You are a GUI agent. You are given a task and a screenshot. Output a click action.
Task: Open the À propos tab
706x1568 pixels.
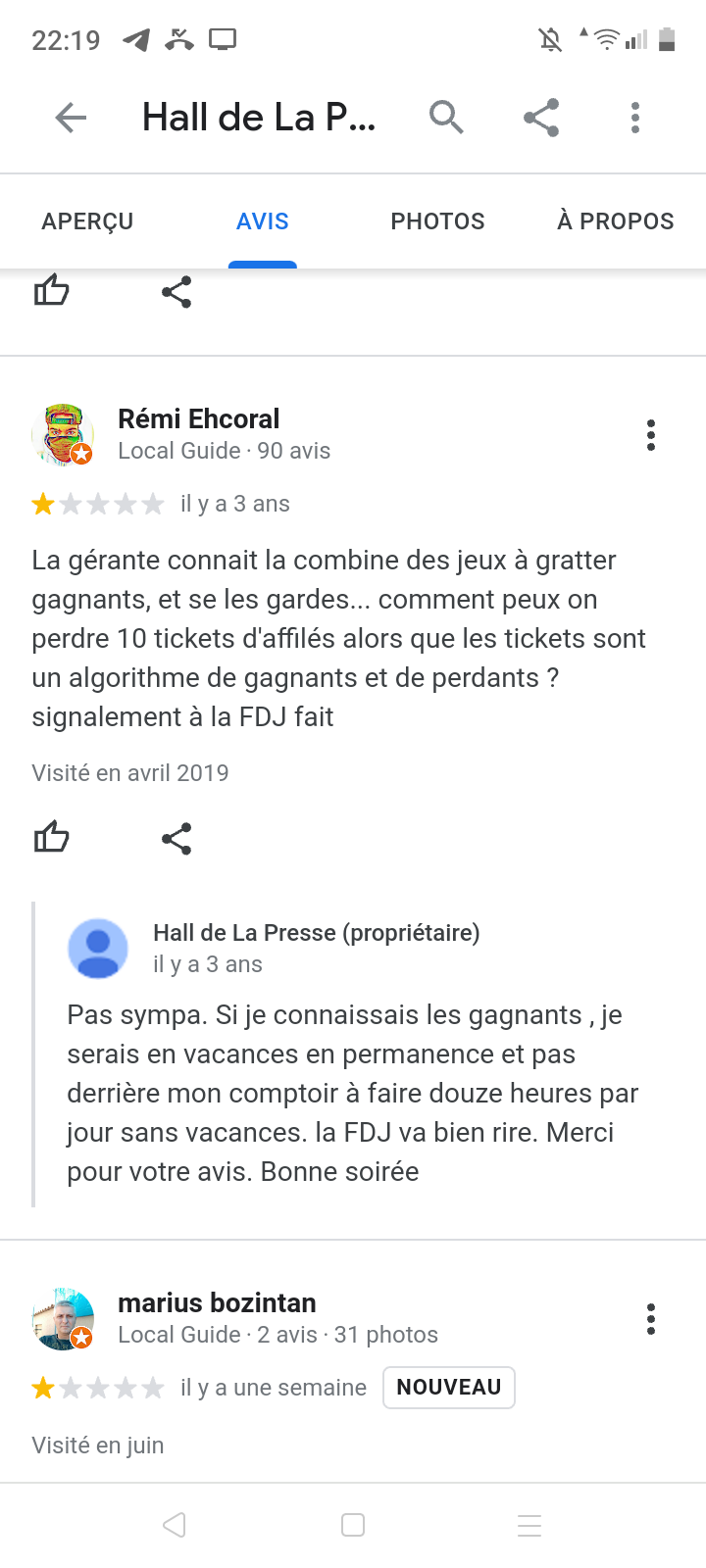click(616, 221)
